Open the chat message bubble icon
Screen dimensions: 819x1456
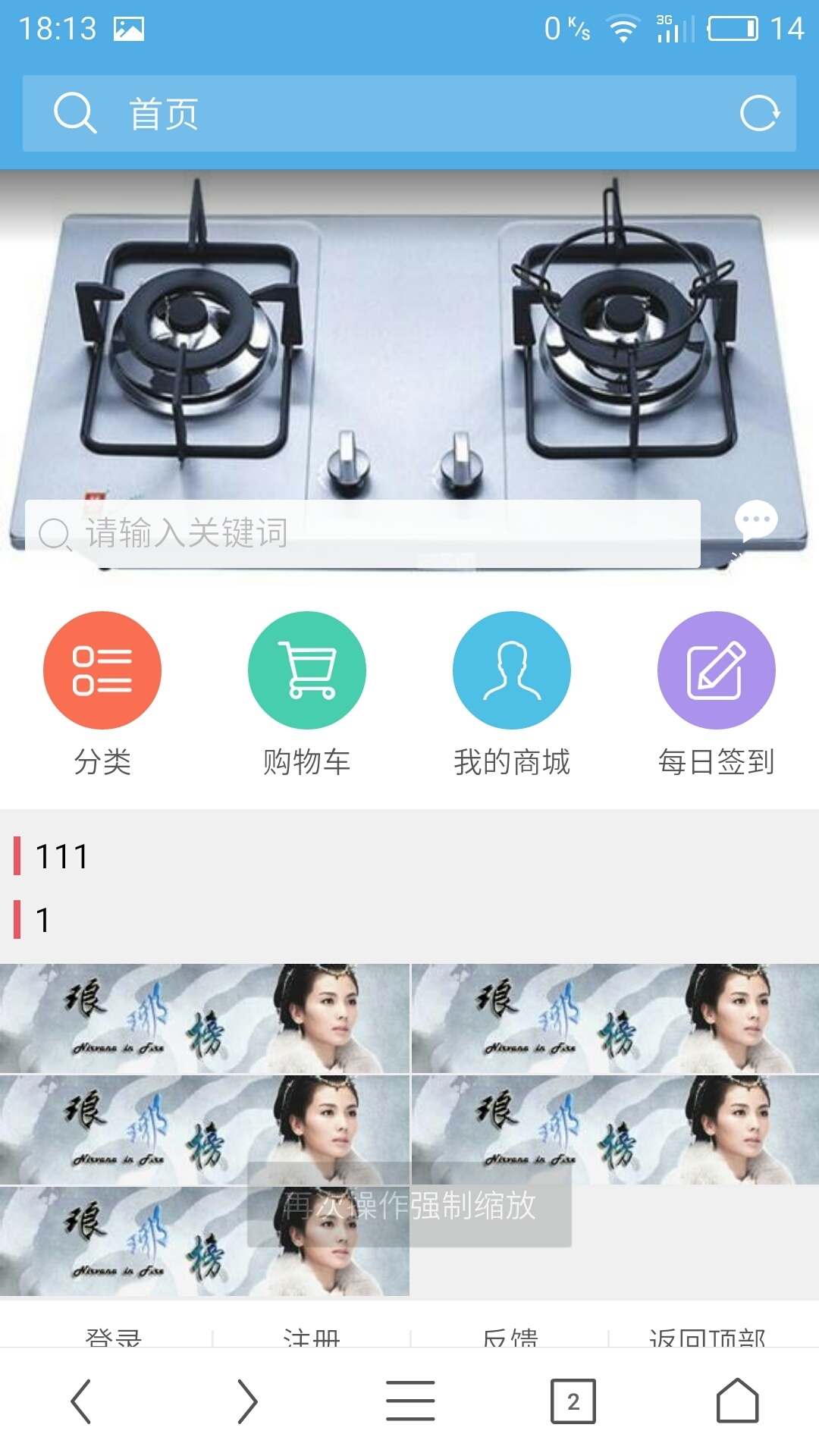[x=756, y=521]
